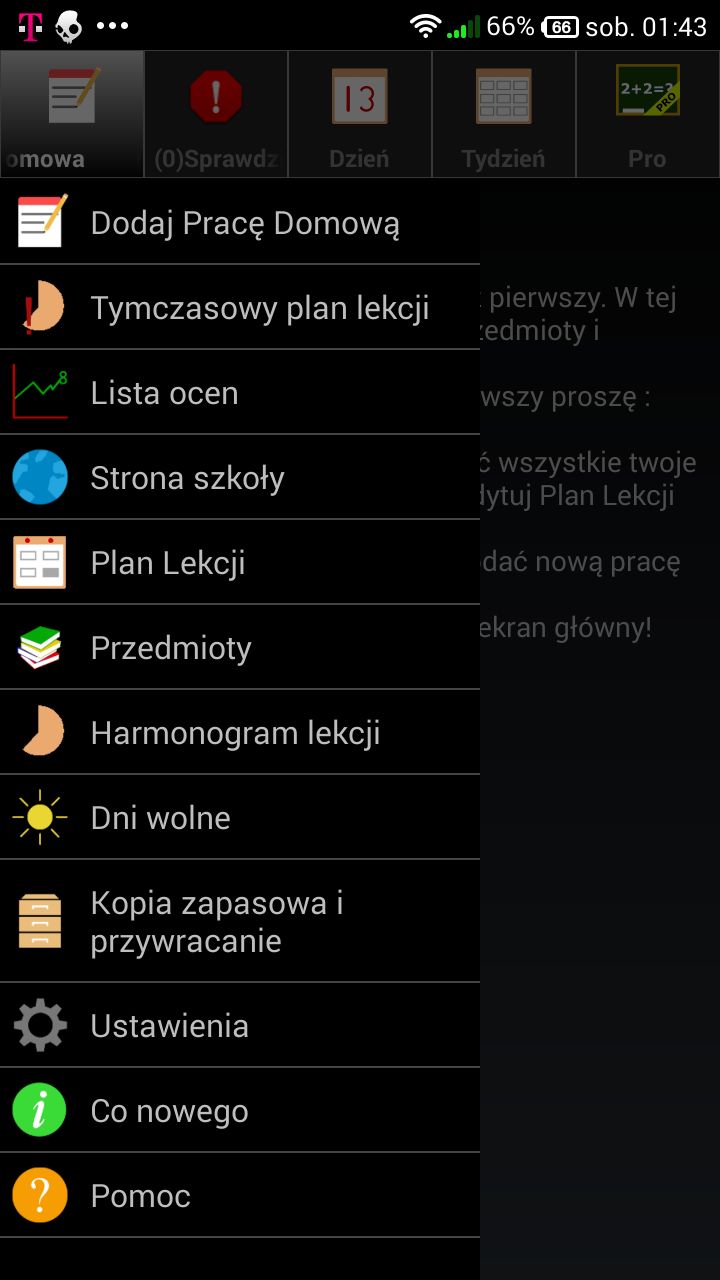Open the Pro tab

tap(648, 114)
